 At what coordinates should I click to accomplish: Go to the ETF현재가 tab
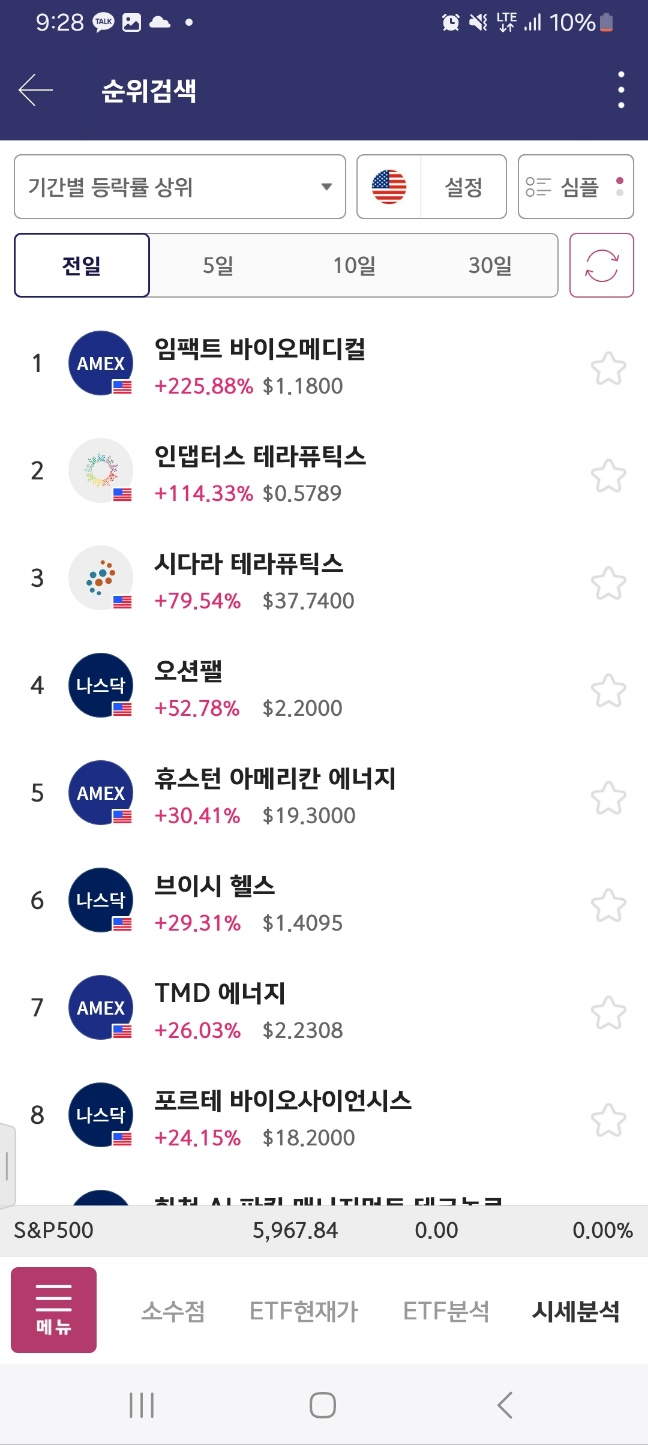tap(304, 1311)
